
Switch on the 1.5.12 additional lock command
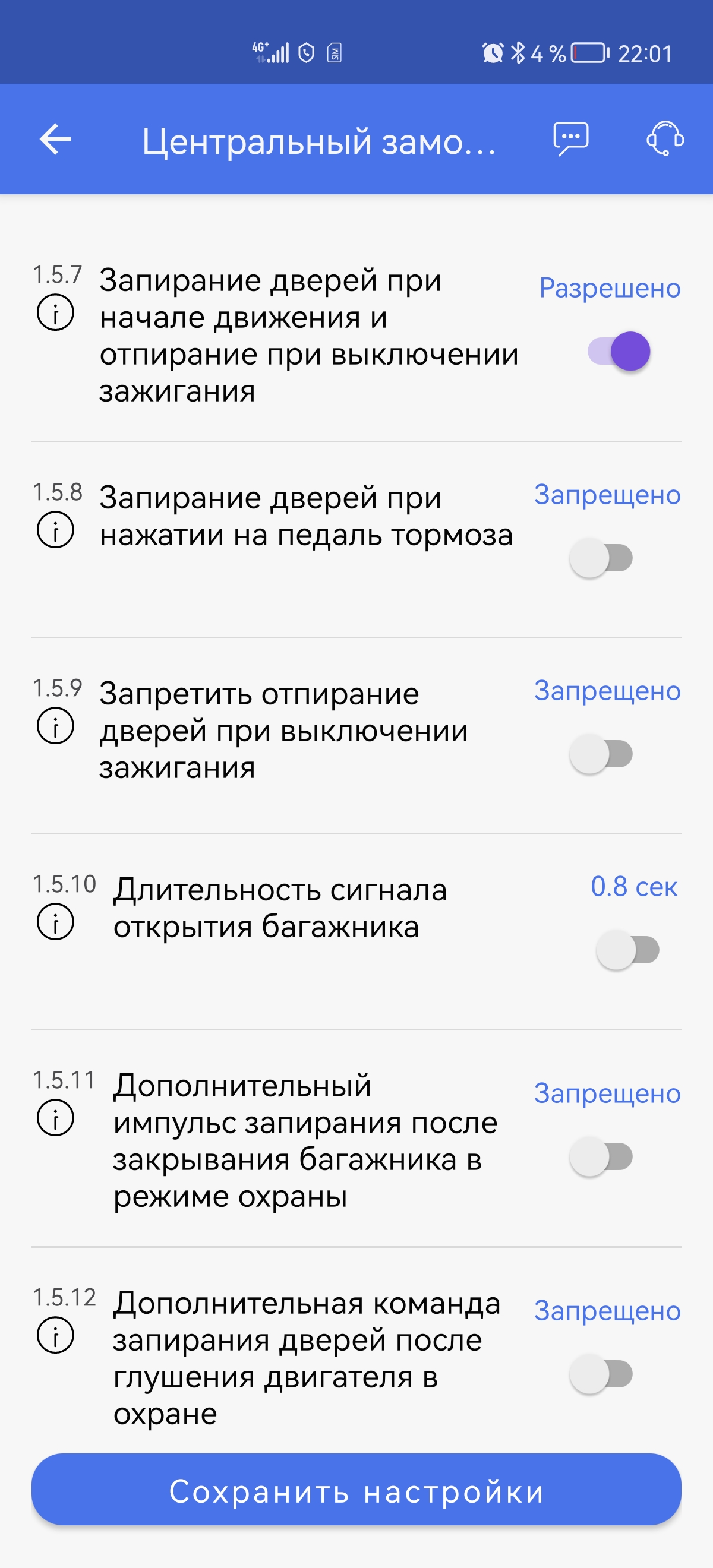pyautogui.click(x=601, y=1374)
